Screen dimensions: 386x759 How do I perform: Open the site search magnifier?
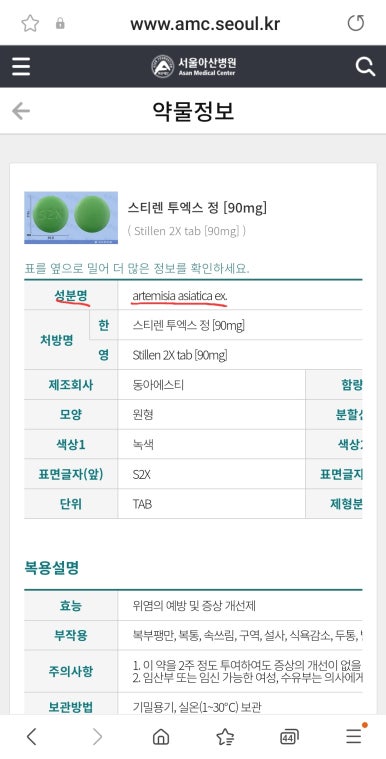pyautogui.click(x=365, y=66)
